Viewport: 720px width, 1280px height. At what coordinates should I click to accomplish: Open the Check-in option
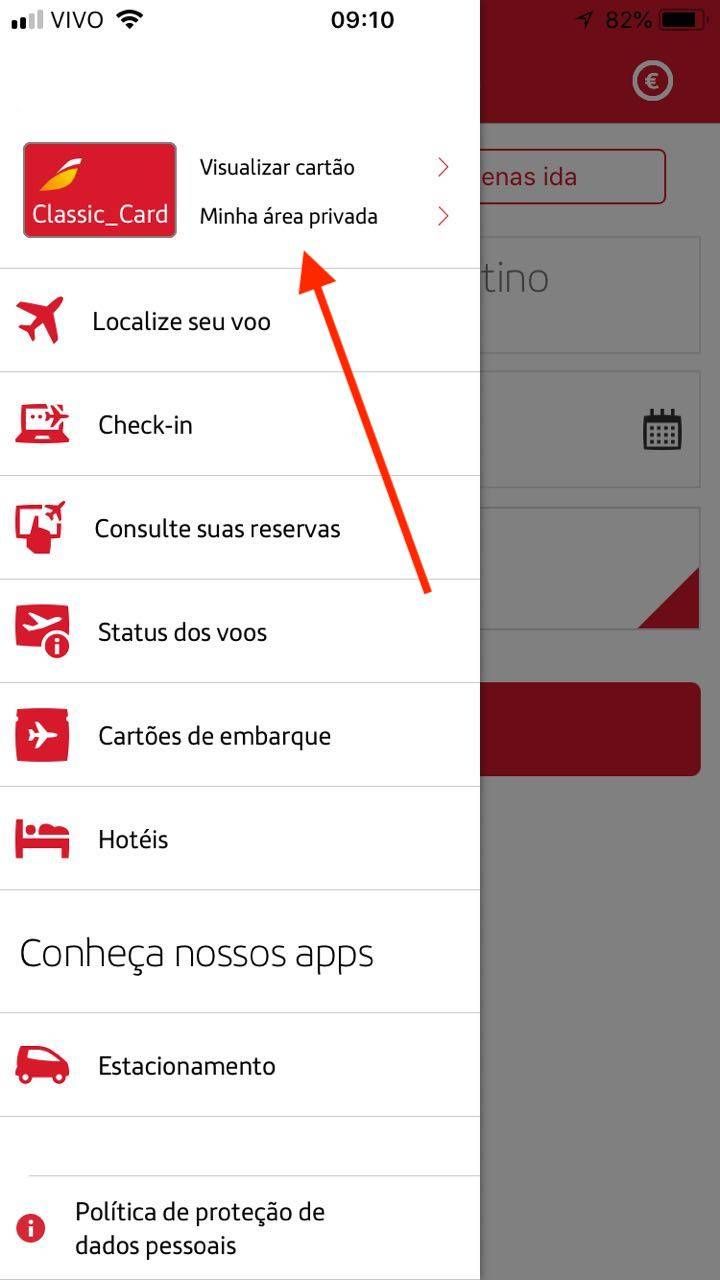(240, 425)
